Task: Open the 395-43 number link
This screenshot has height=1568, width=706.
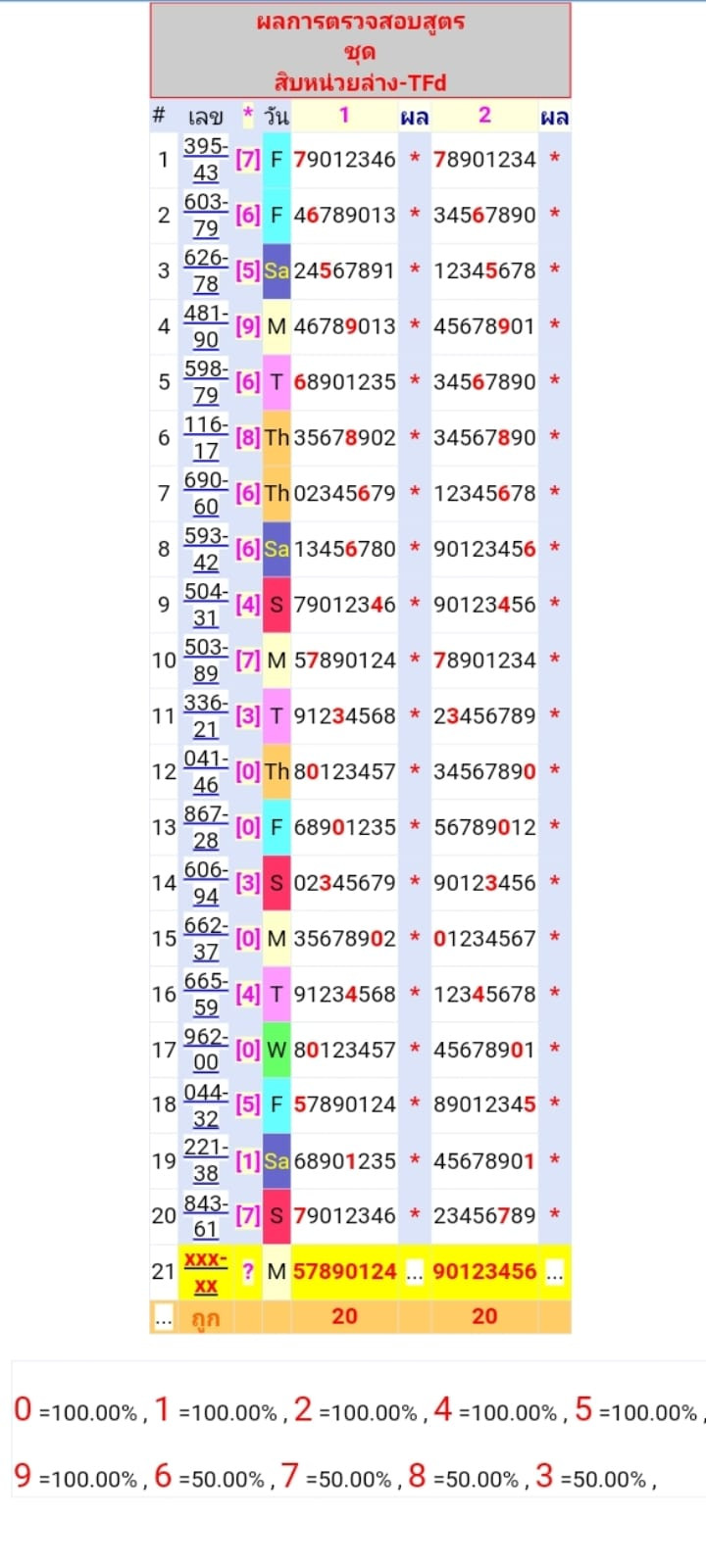Action: (x=206, y=159)
